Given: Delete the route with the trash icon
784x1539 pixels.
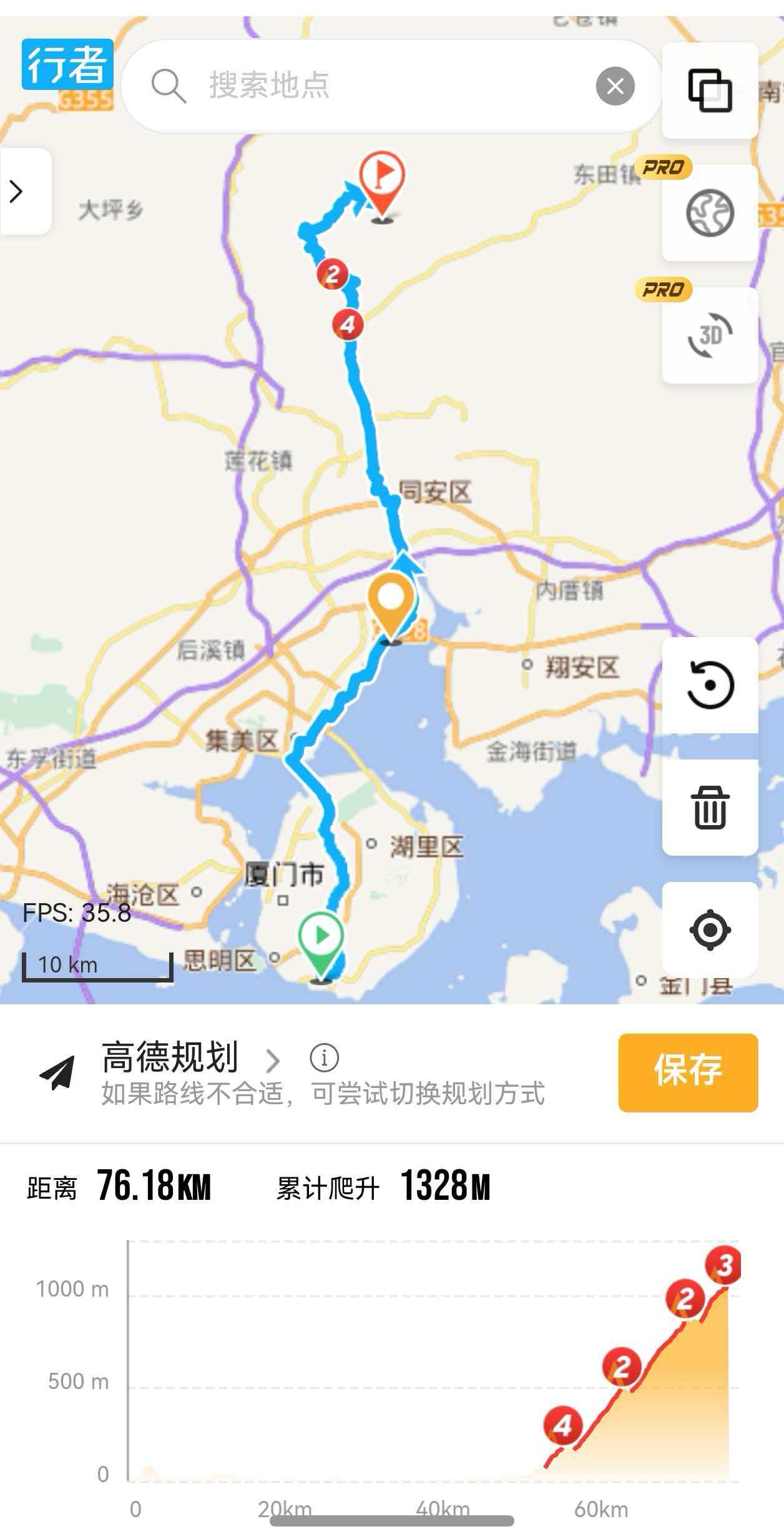Looking at the screenshot, I should pos(710,807).
